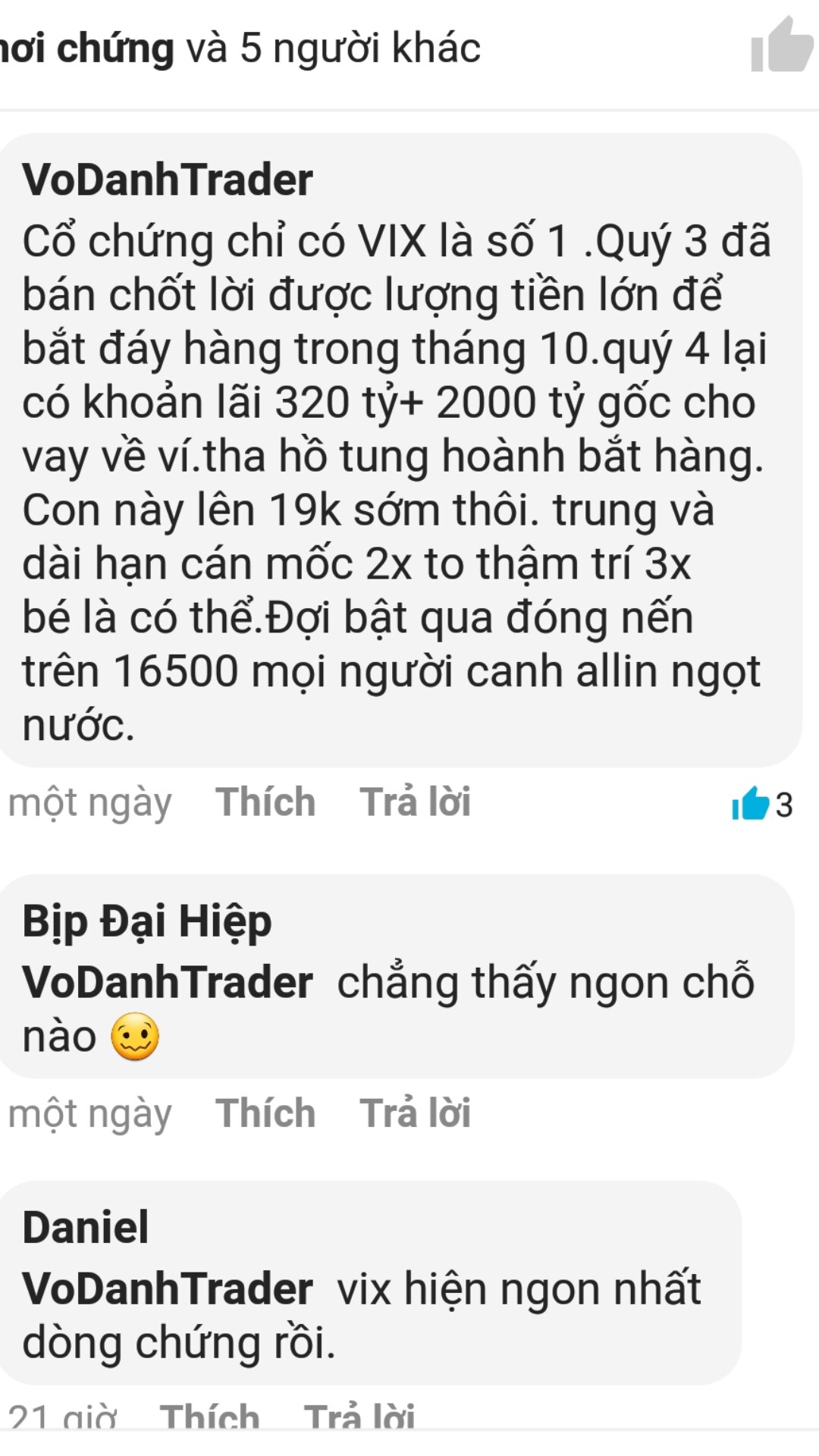Like Bịp Đại Hiệp's reply
819x1456 pixels.
tap(265, 1113)
